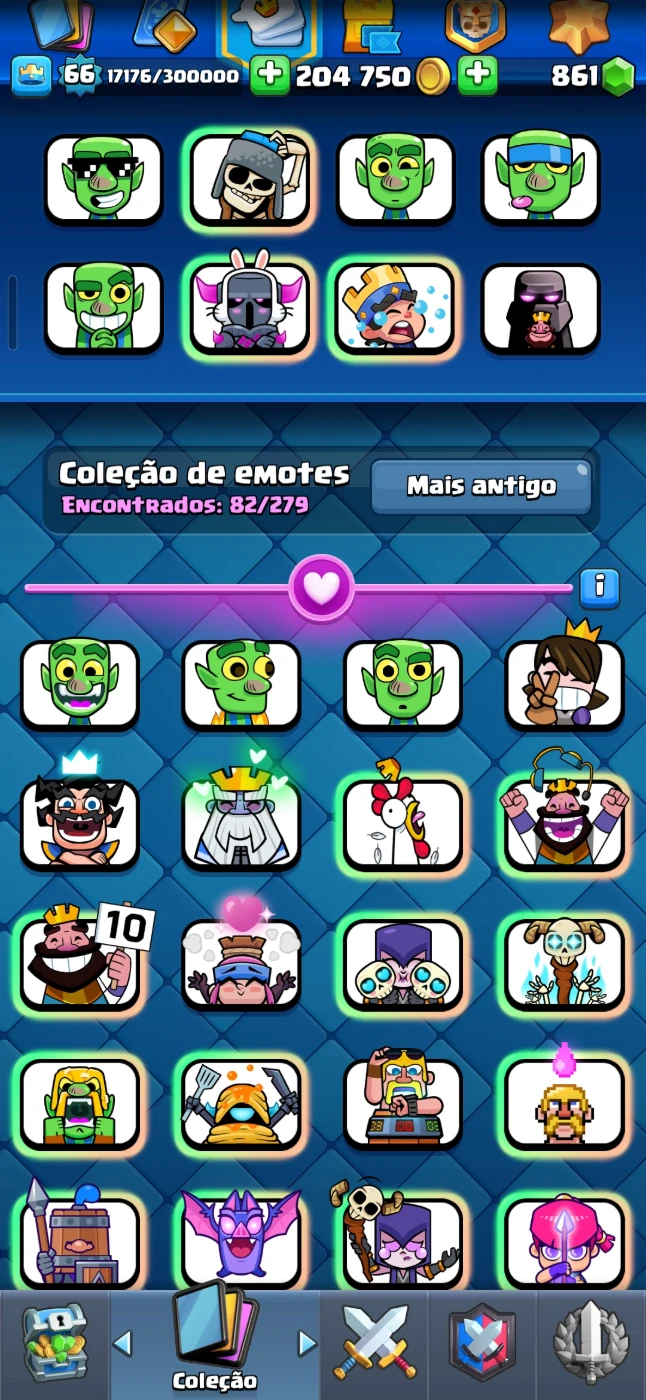The height and width of the screenshot is (1400, 646).
Task: Go to the previous Coleção page arrow
Action: [x=123, y=1342]
